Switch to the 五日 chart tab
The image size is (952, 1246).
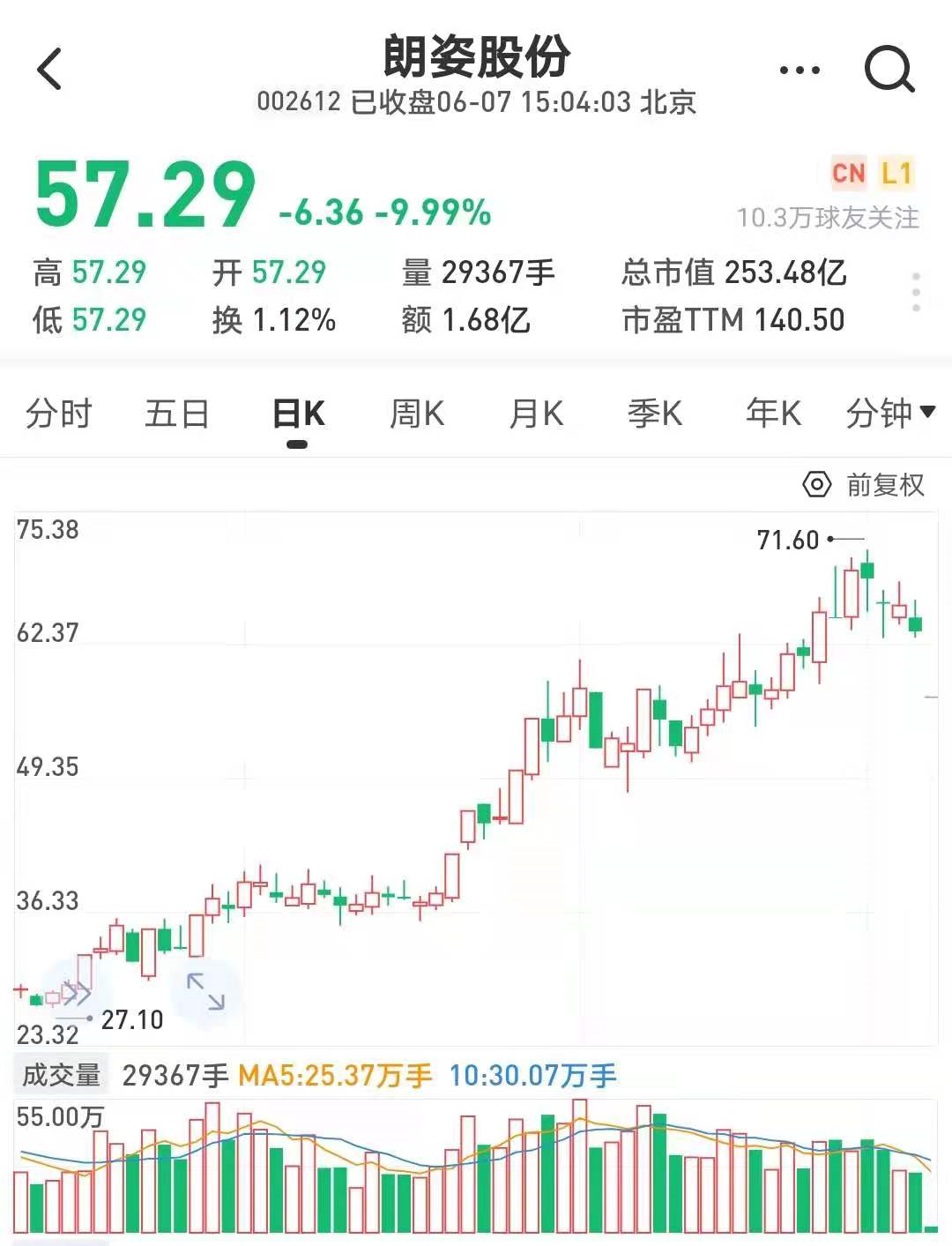point(176,413)
